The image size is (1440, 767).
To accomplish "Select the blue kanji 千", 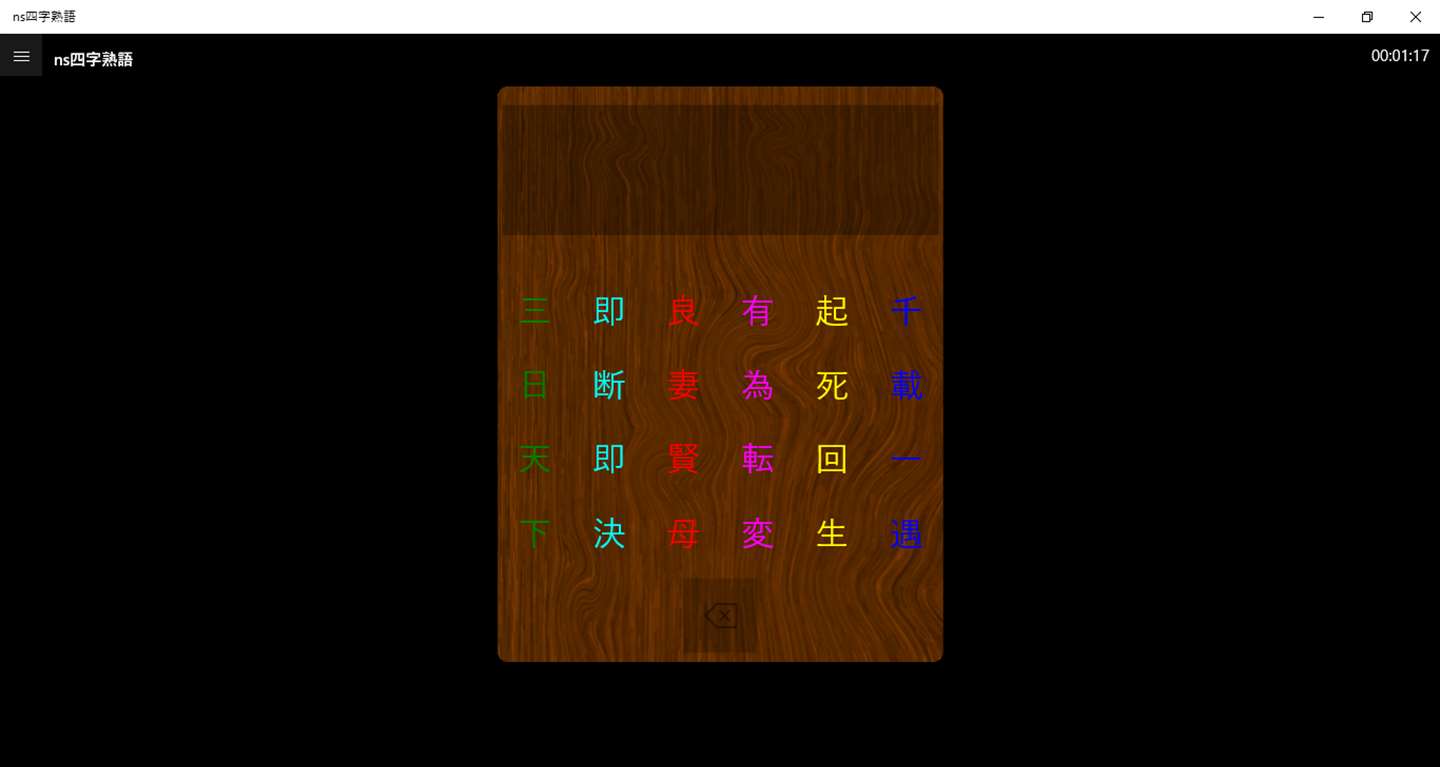I will [x=906, y=311].
